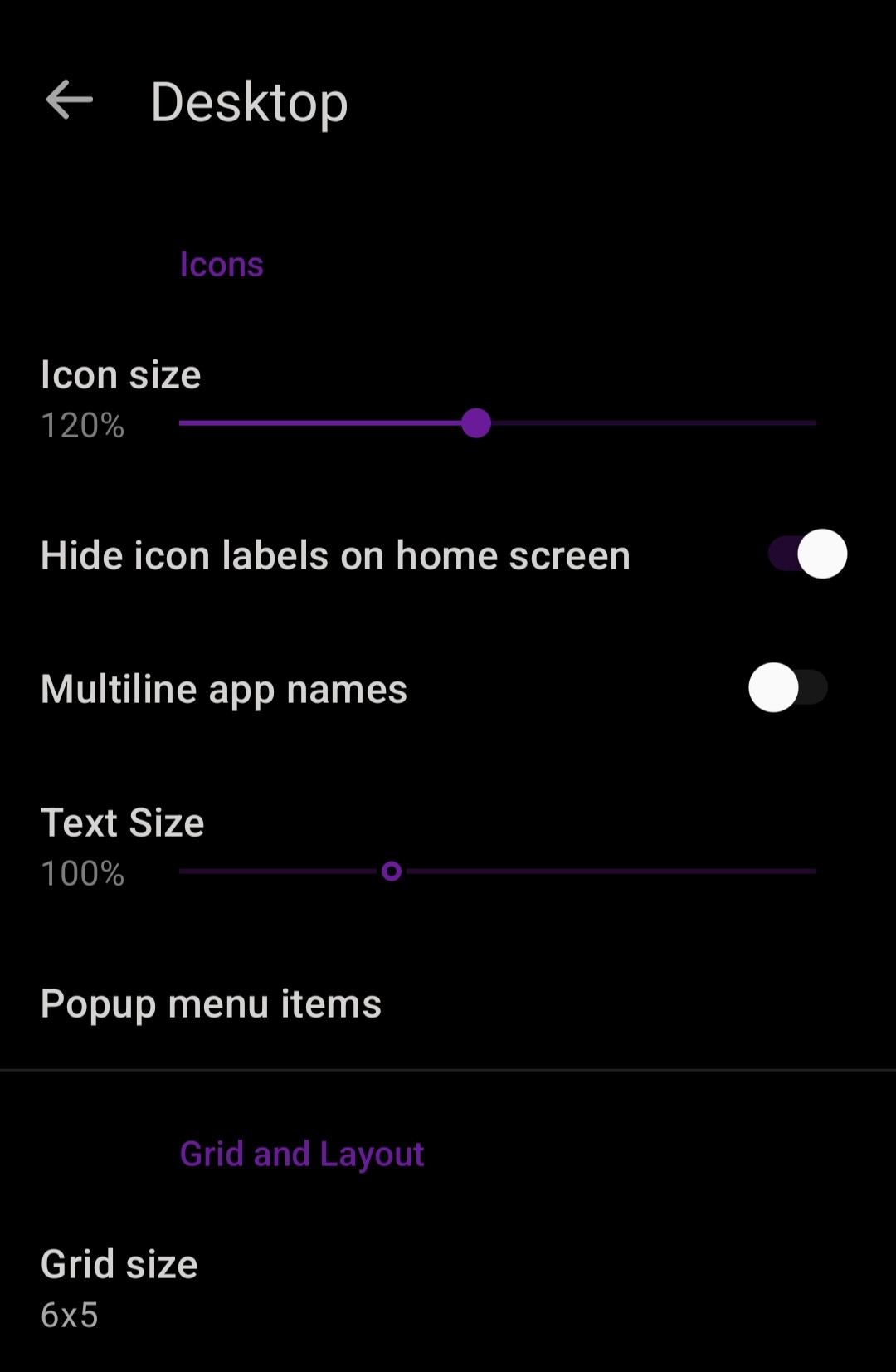
Task: Open Popup menu items
Action: [x=211, y=1004]
